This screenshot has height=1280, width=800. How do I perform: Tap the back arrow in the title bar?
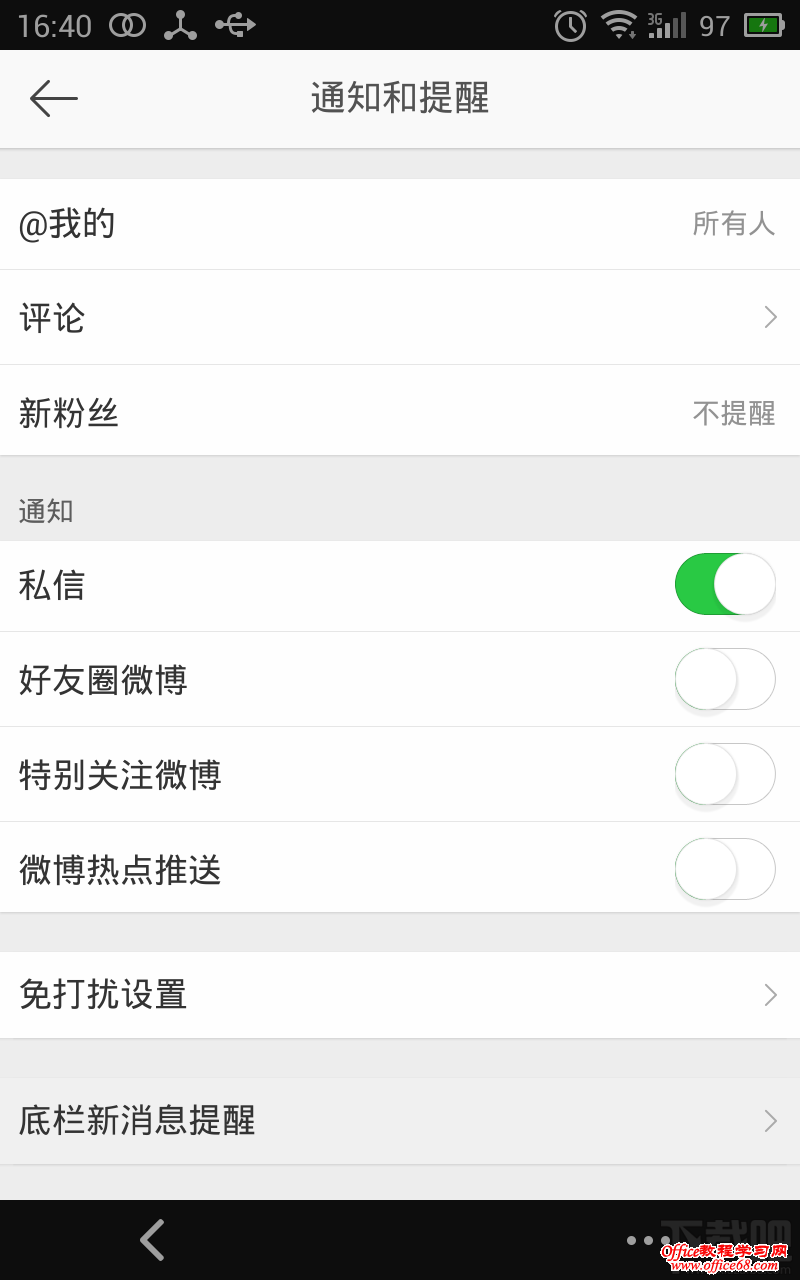54,98
